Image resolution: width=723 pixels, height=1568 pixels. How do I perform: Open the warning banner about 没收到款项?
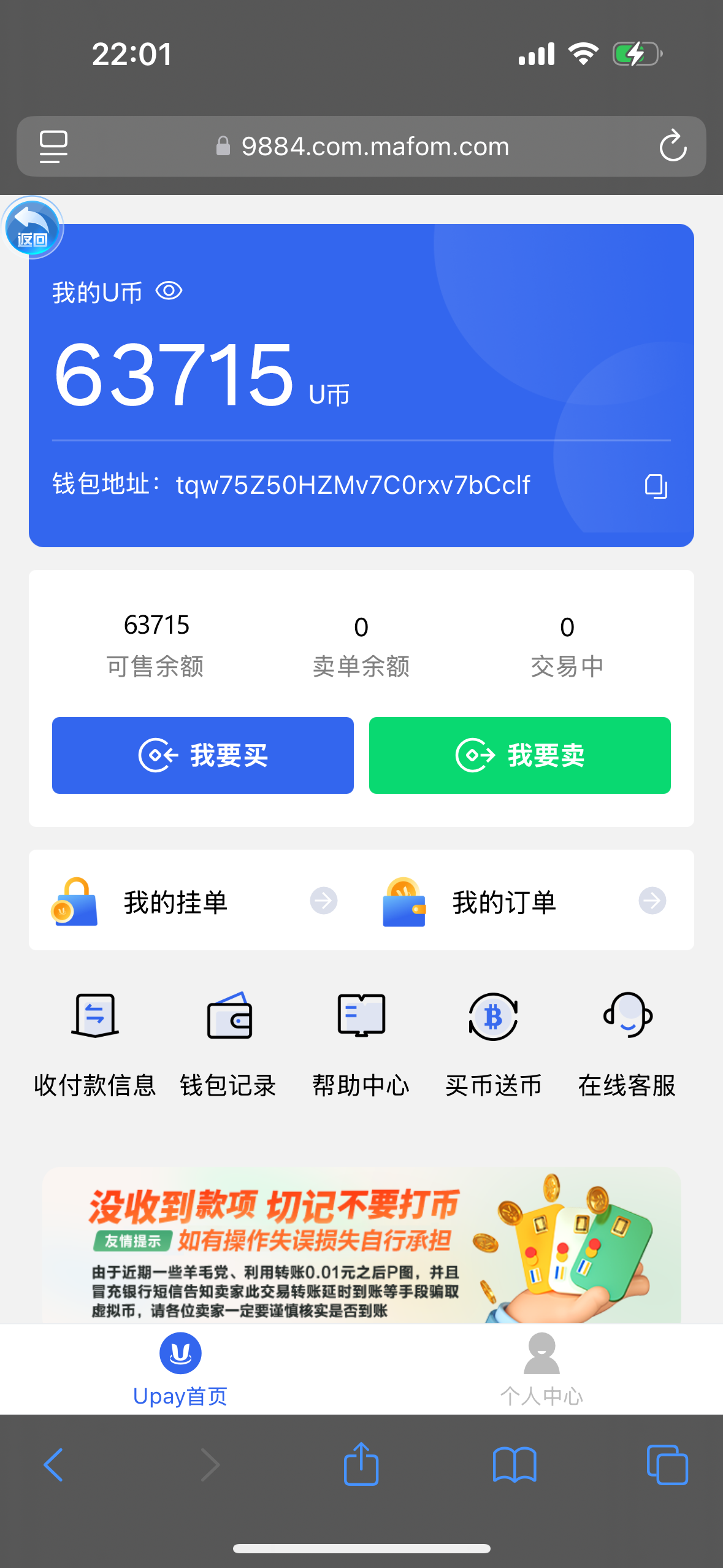coord(361,1245)
